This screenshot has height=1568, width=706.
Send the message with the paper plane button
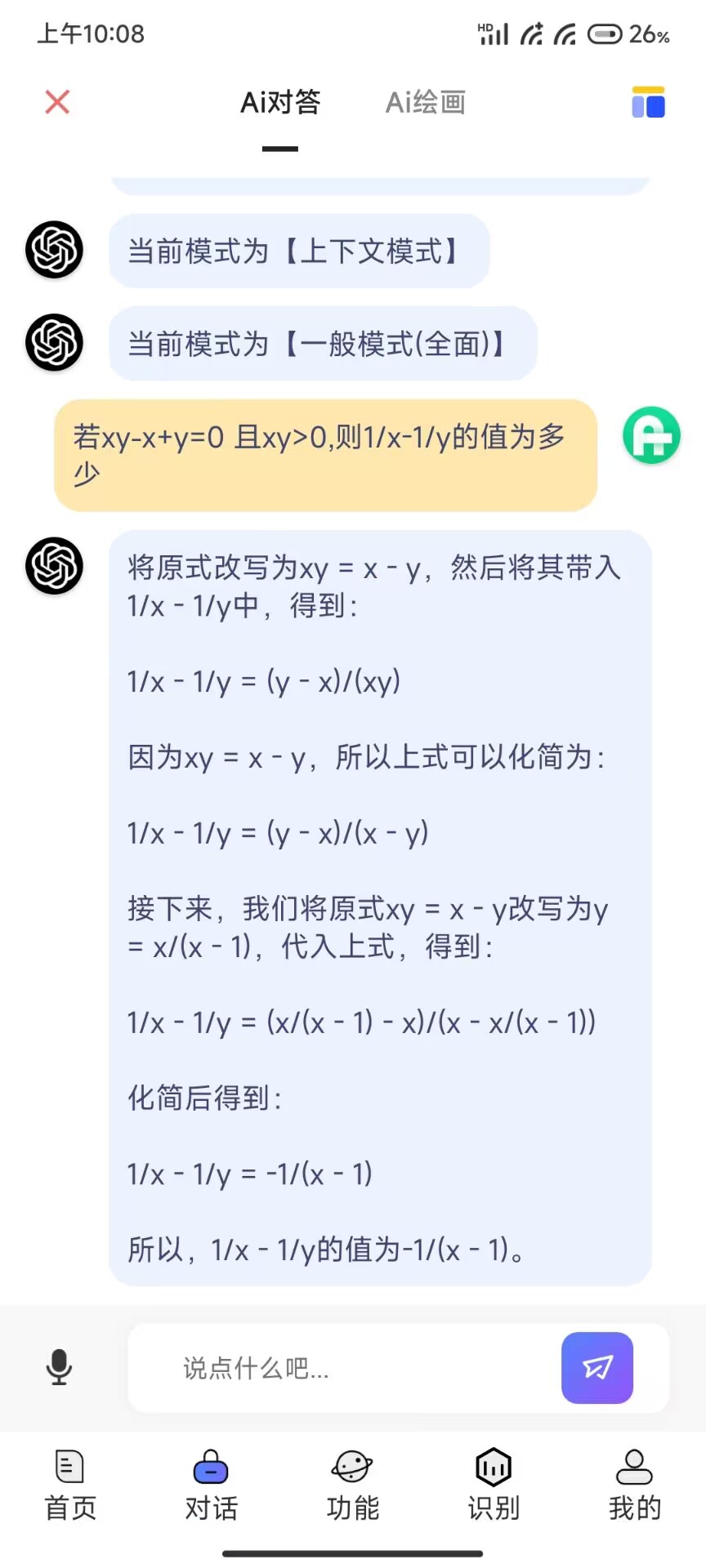click(x=597, y=1368)
